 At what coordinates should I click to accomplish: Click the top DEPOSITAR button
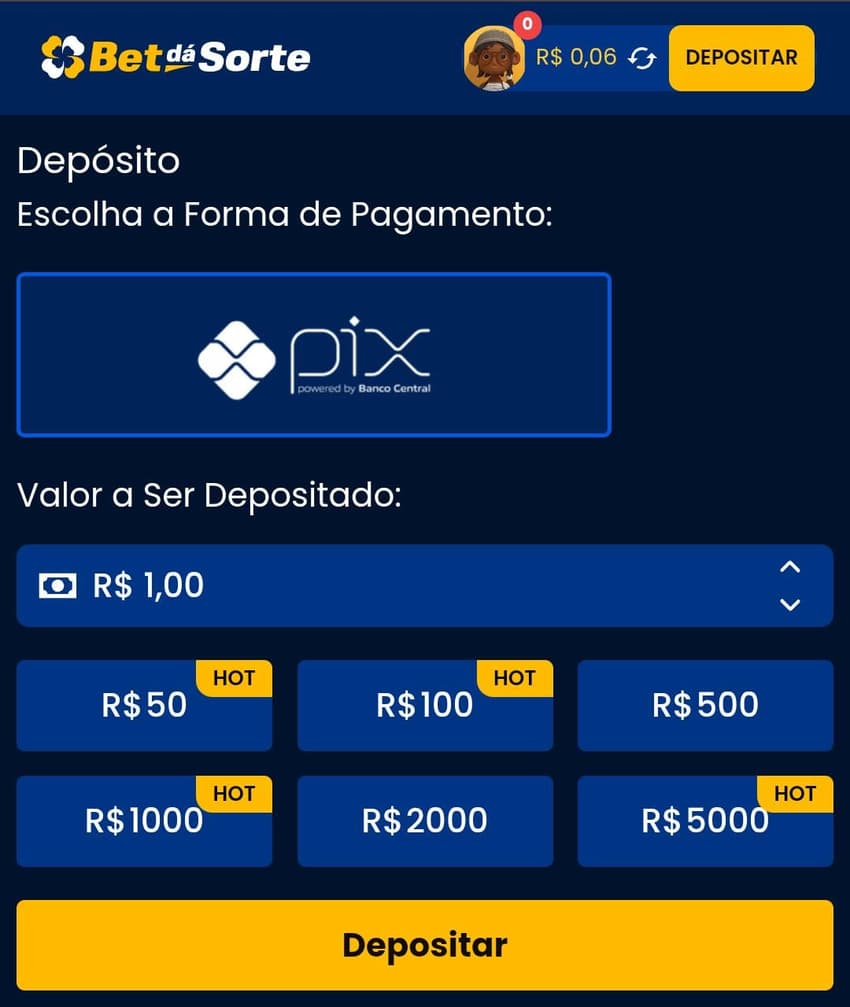(741, 57)
